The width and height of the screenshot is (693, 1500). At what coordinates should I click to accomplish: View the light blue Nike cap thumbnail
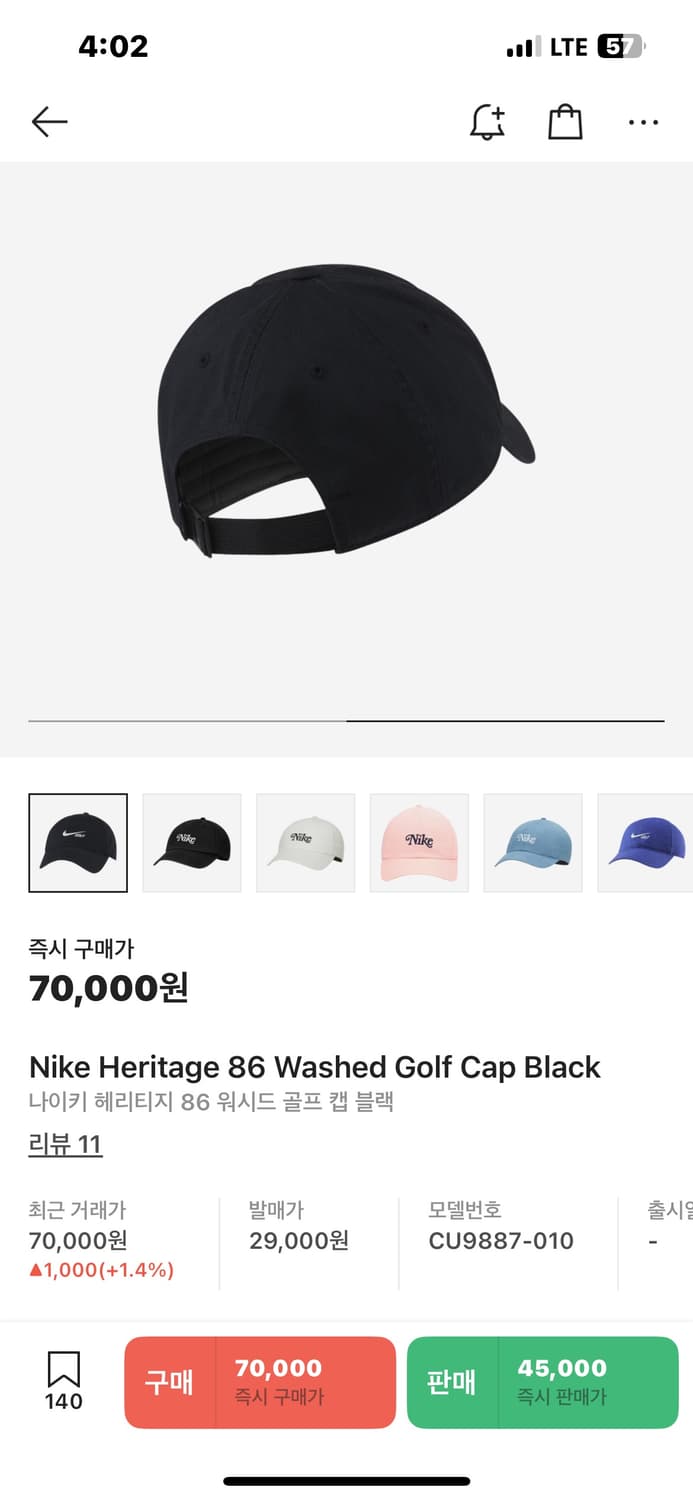pos(533,842)
